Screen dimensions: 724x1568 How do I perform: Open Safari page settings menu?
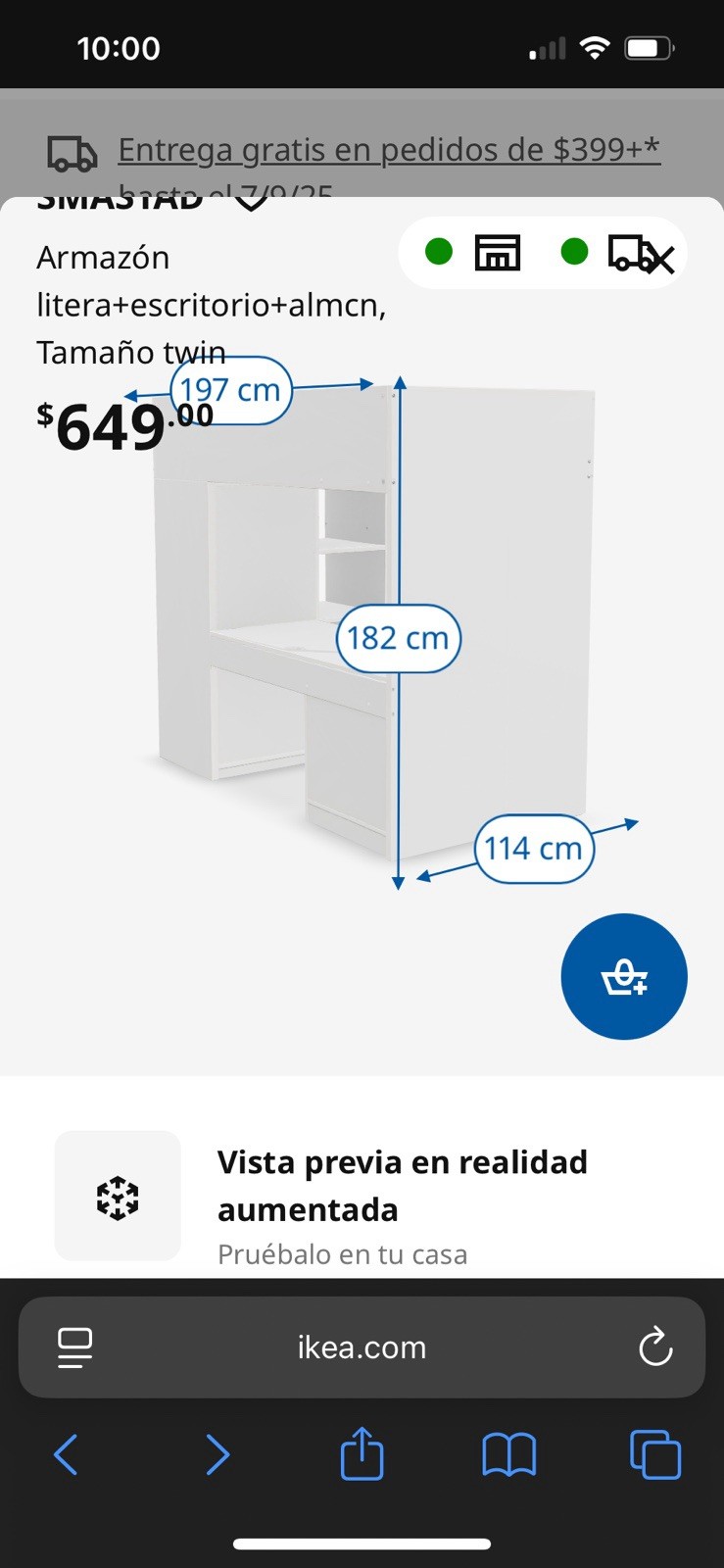(75, 1347)
